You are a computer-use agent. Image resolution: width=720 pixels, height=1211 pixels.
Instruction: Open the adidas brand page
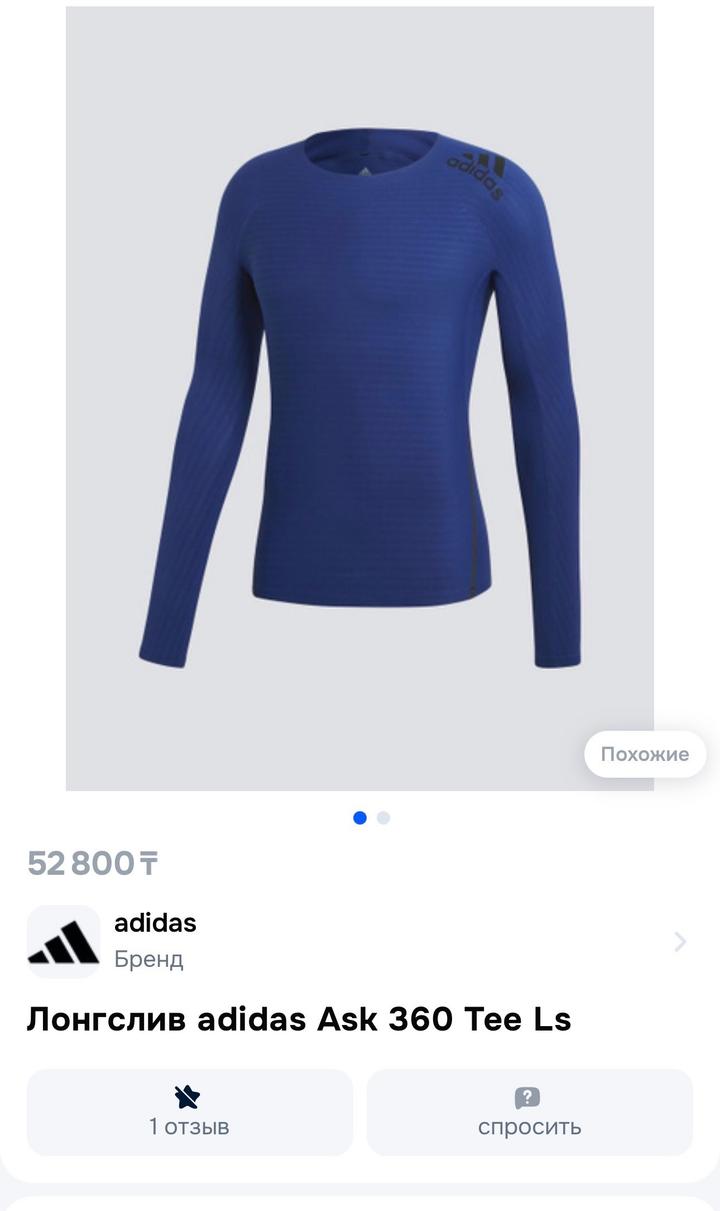(x=360, y=941)
